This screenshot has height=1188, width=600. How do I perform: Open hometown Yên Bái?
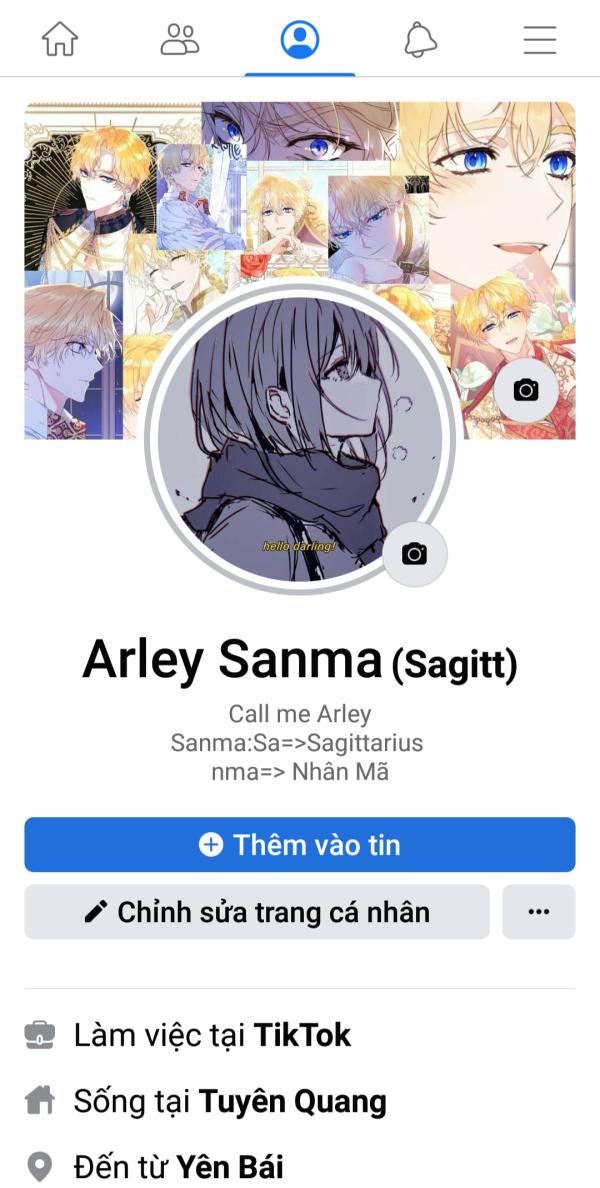pos(230,1167)
